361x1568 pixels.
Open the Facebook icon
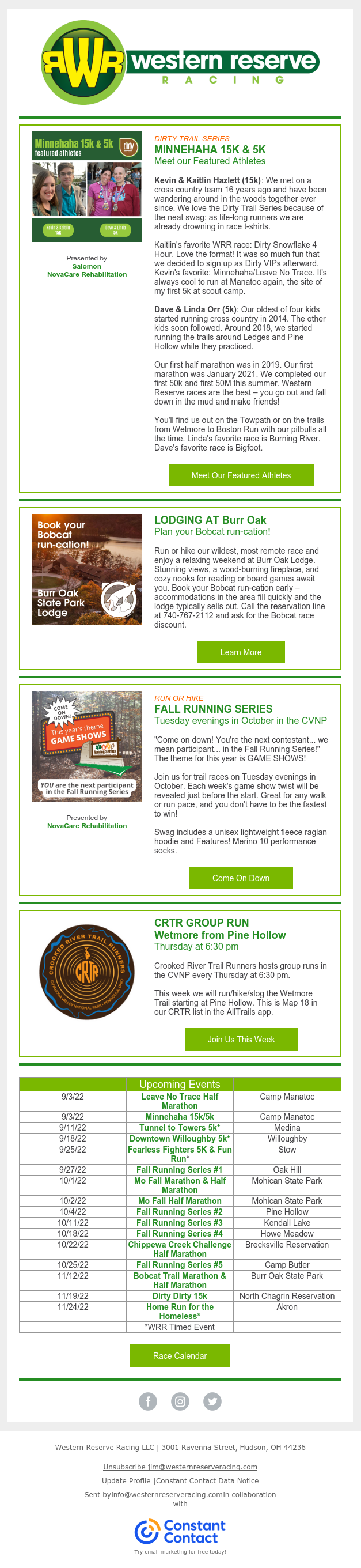coord(147,1401)
